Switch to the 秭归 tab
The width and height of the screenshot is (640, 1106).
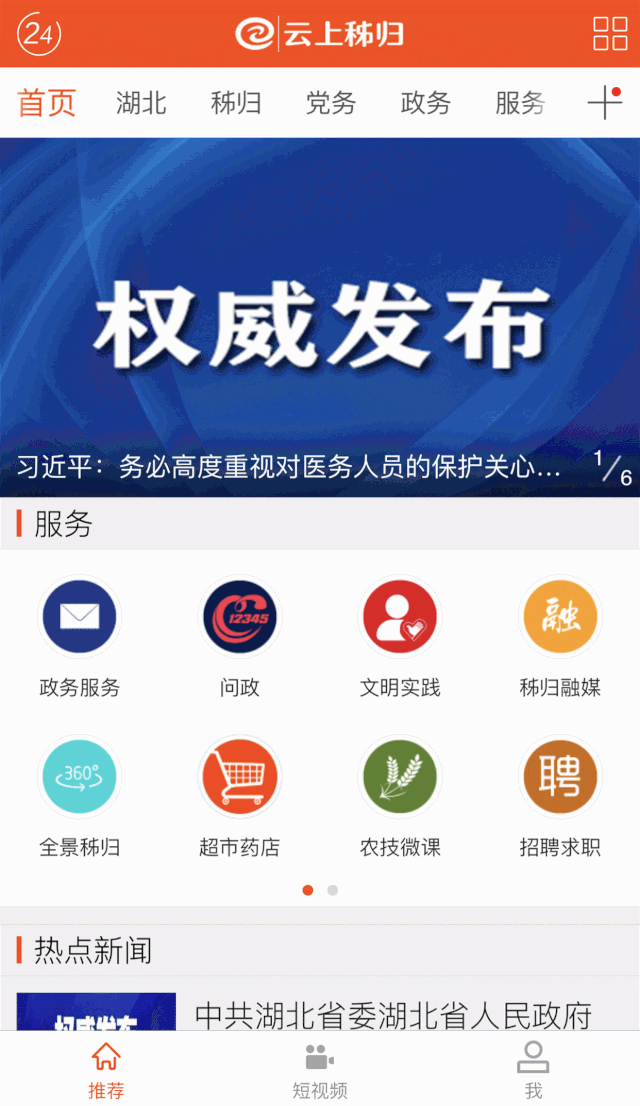point(236,103)
